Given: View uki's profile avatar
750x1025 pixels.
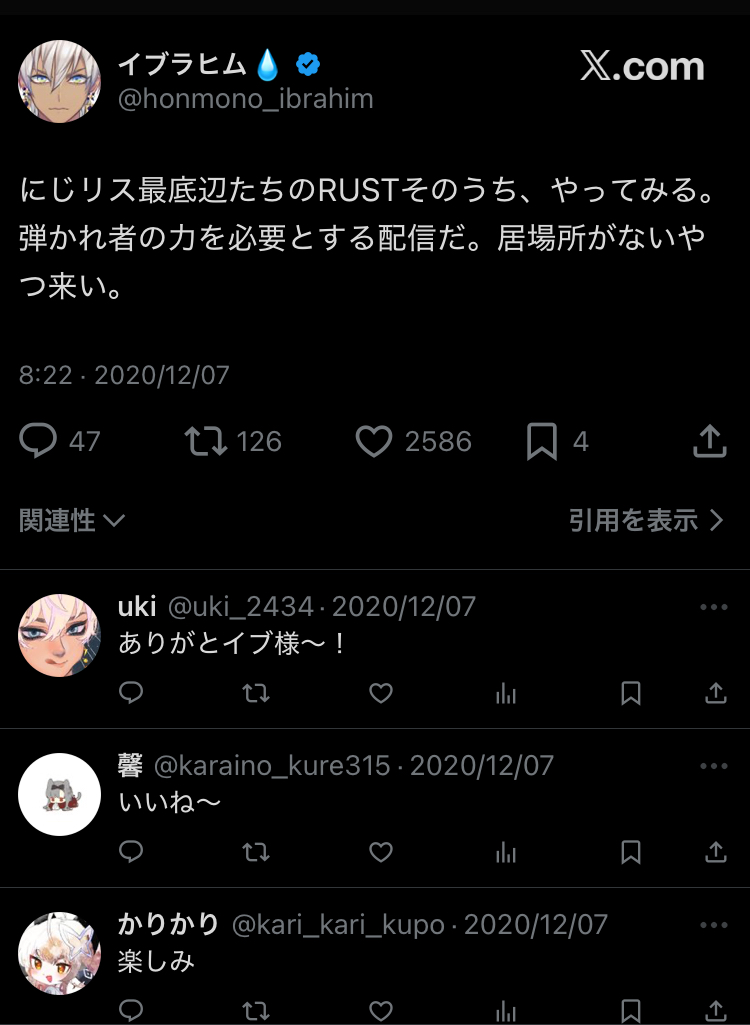Looking at the screenshot, I should click(59, 635).
